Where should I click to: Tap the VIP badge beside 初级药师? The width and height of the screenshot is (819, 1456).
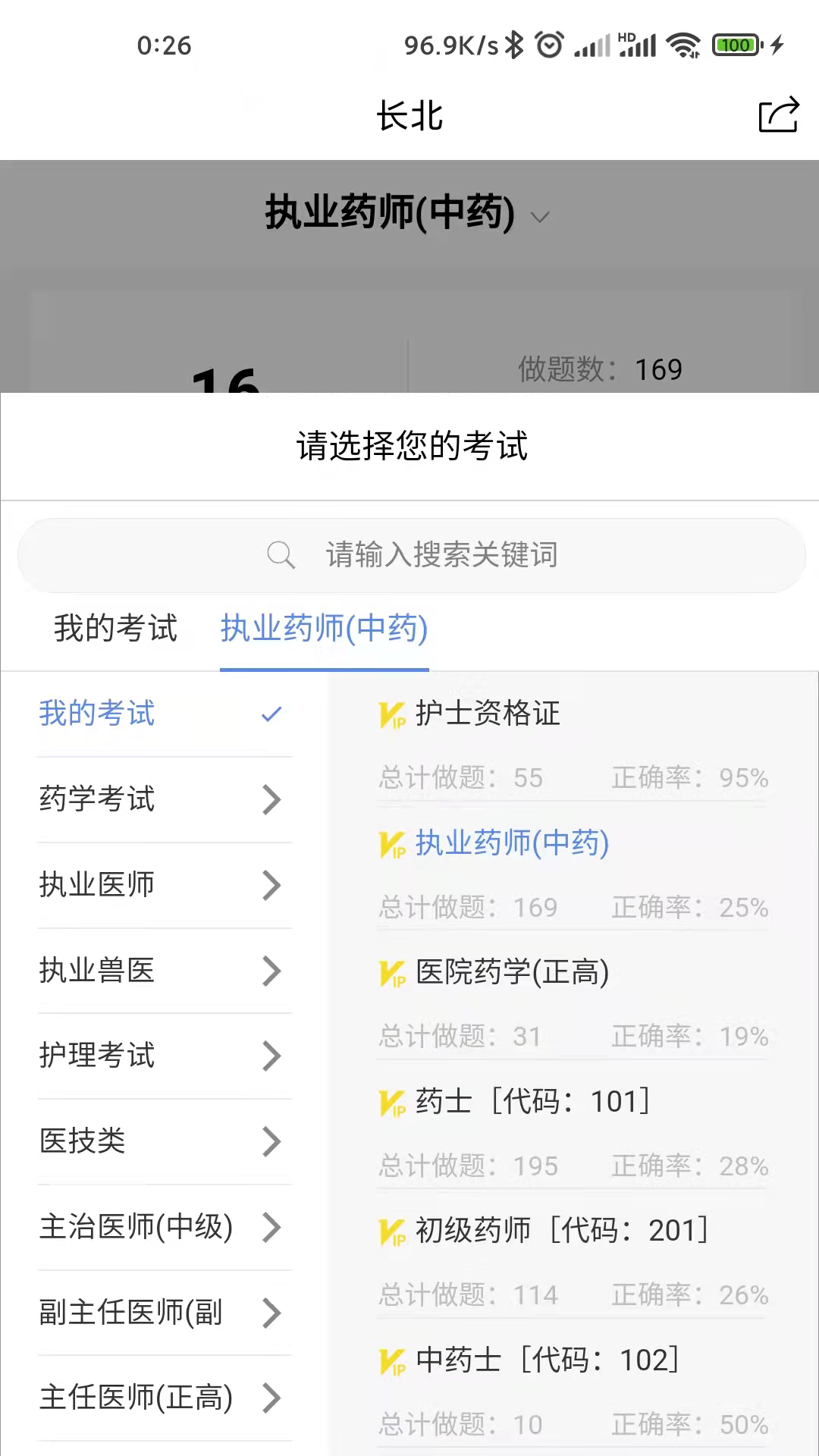click(394, 1230)
